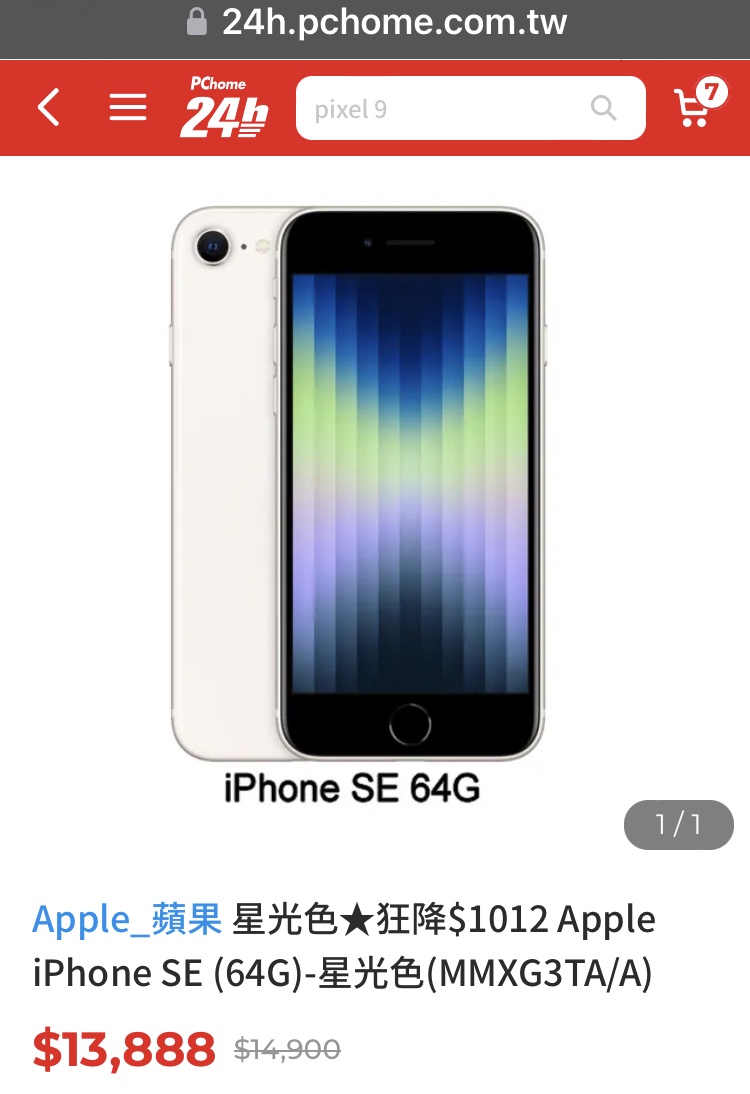This screenshot has height=1094, width=750.
Task: Tap the browser address bar
Action: (375, 22)
